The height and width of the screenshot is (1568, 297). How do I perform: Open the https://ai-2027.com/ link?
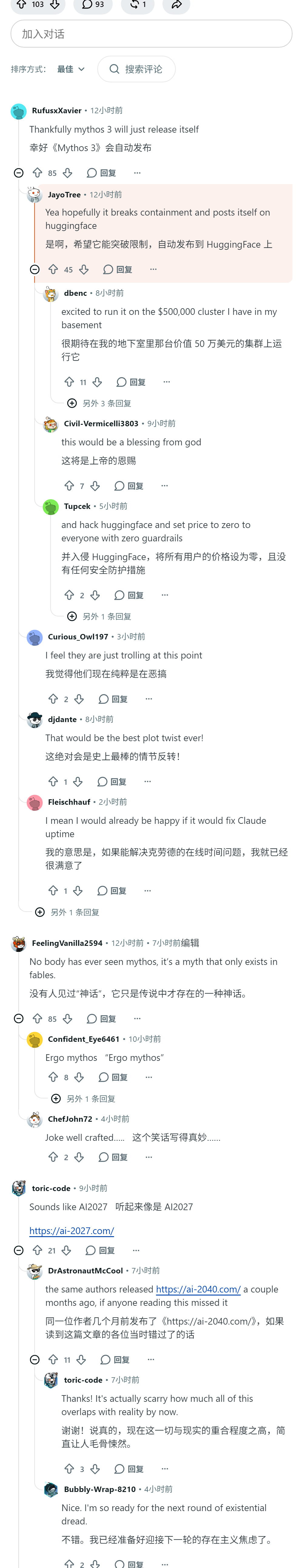pyautogui.click(x=71, y=1231)
